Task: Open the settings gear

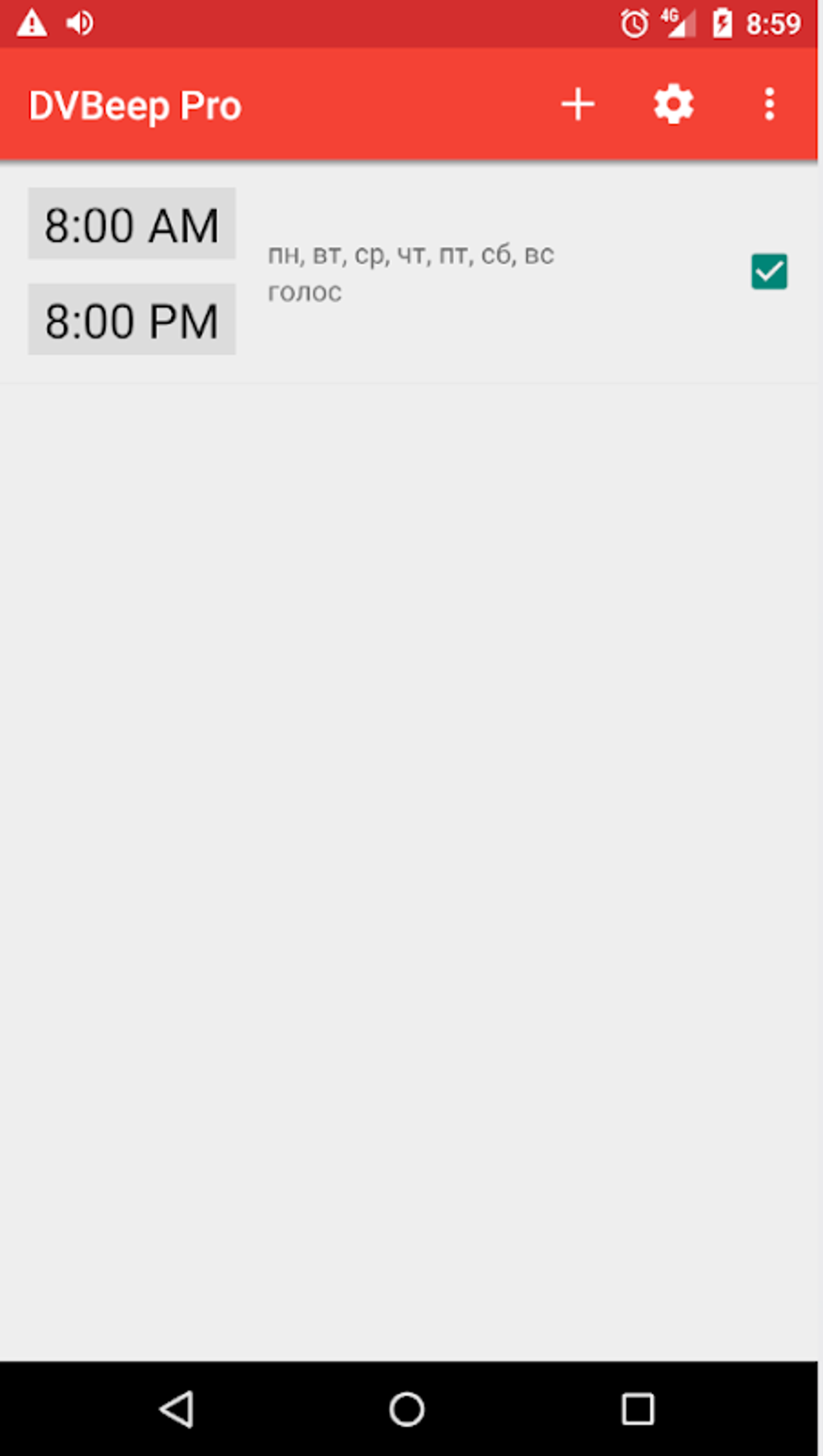Action: point(674,105)
